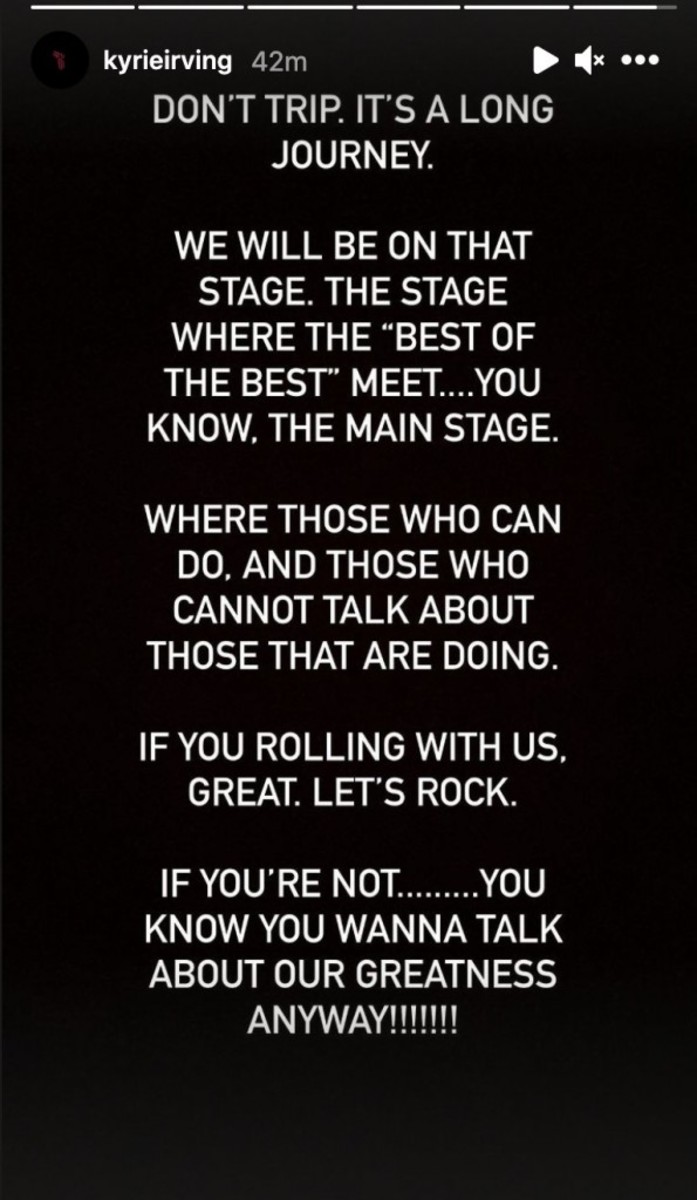This screenshot has height=1200, width=697.
Task: Open the kyrieirving username link
Action: pos(167,62)
